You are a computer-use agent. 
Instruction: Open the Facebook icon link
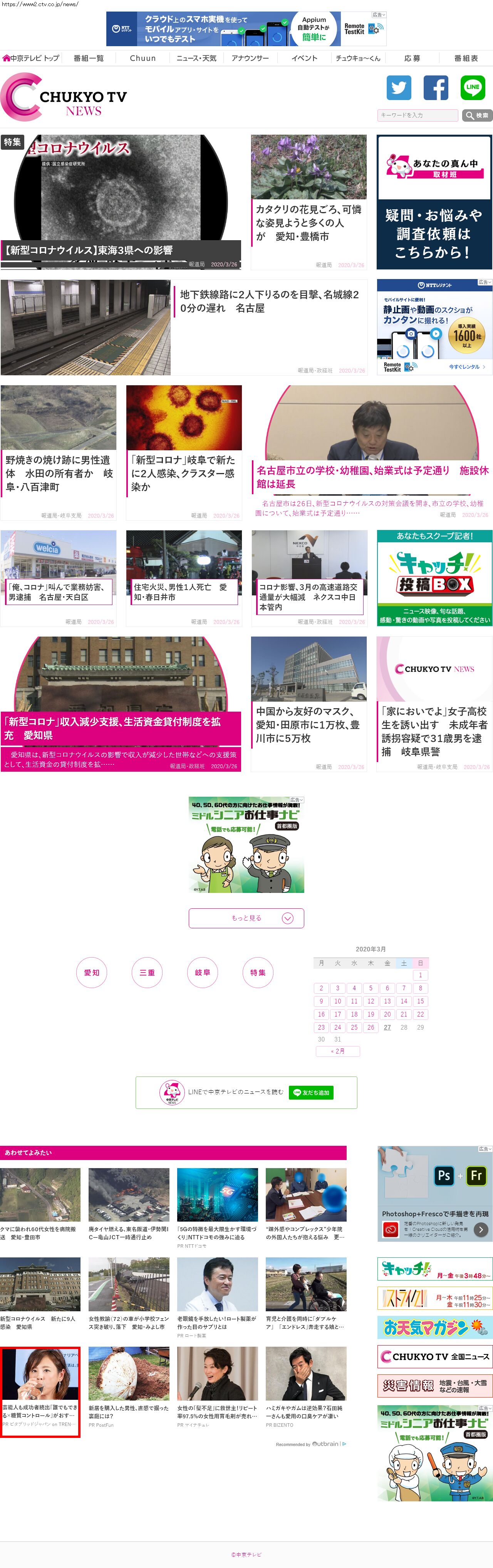pos(436,88)
